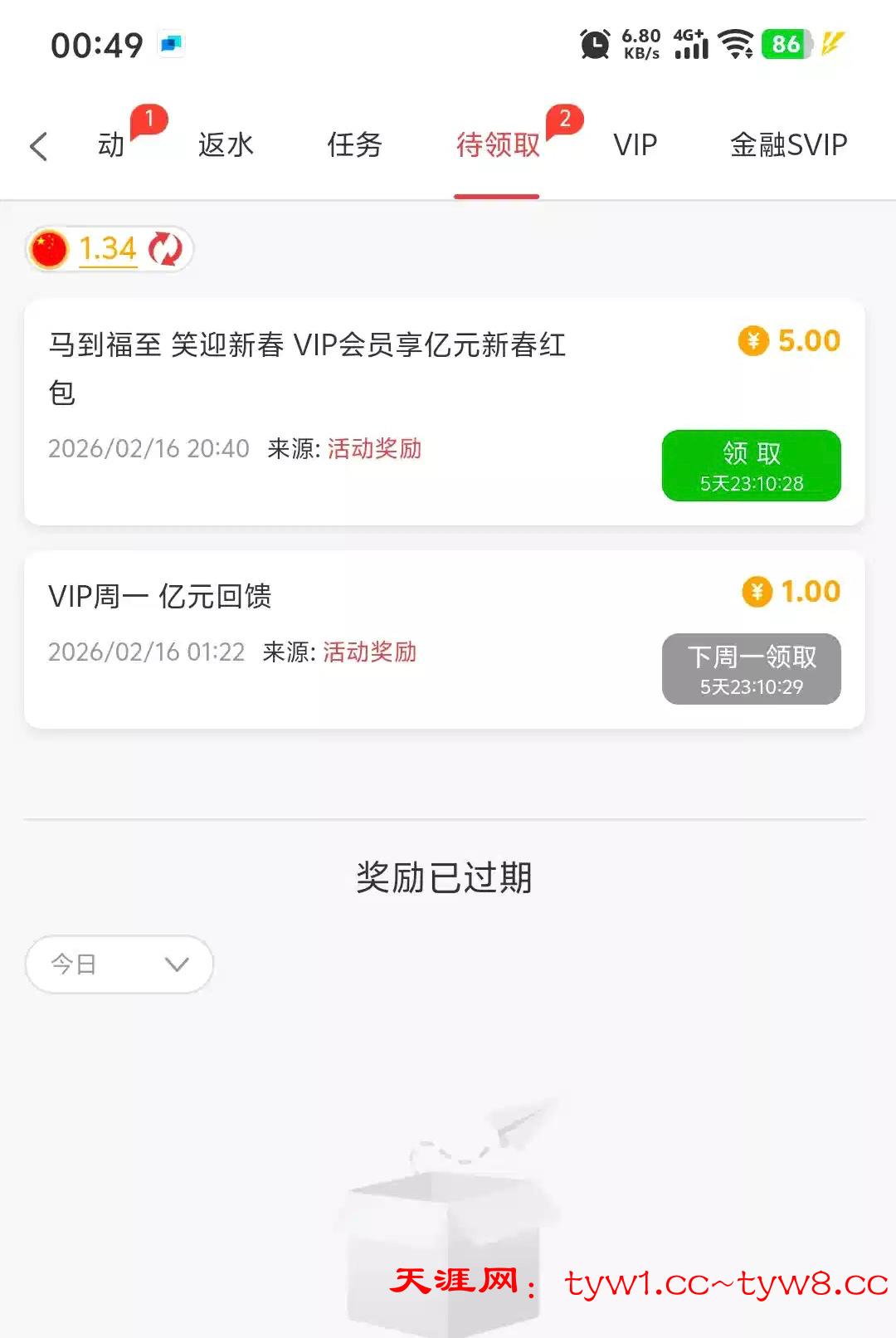The height and width of the screenshot is (1338, 896).
Task: Go back with the top-left arrow
Action: click(38, 146)
